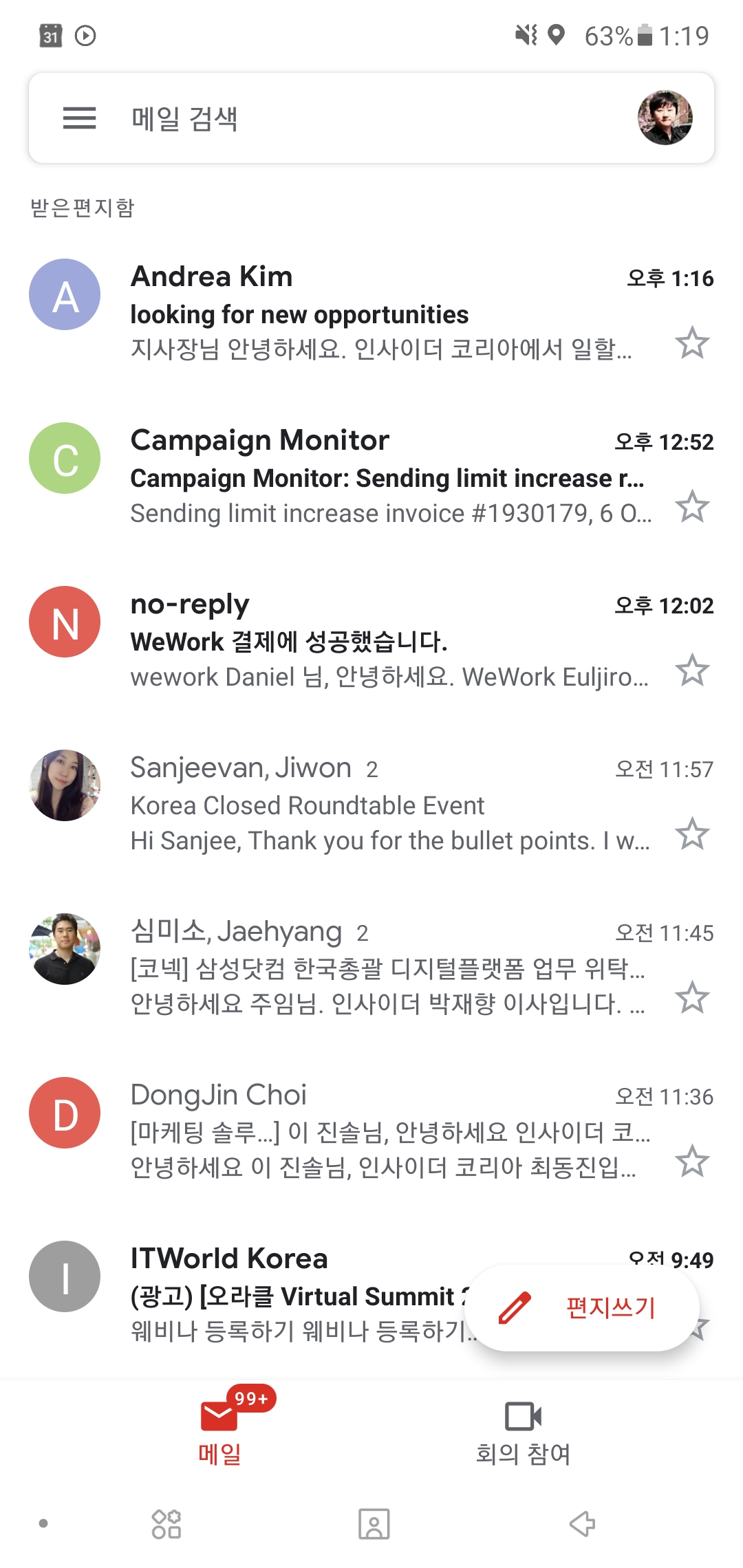Viewport: 743px width, 1568px height.
Task: Star the 심미소, Jaehyang thread
Action: (691, 998)
